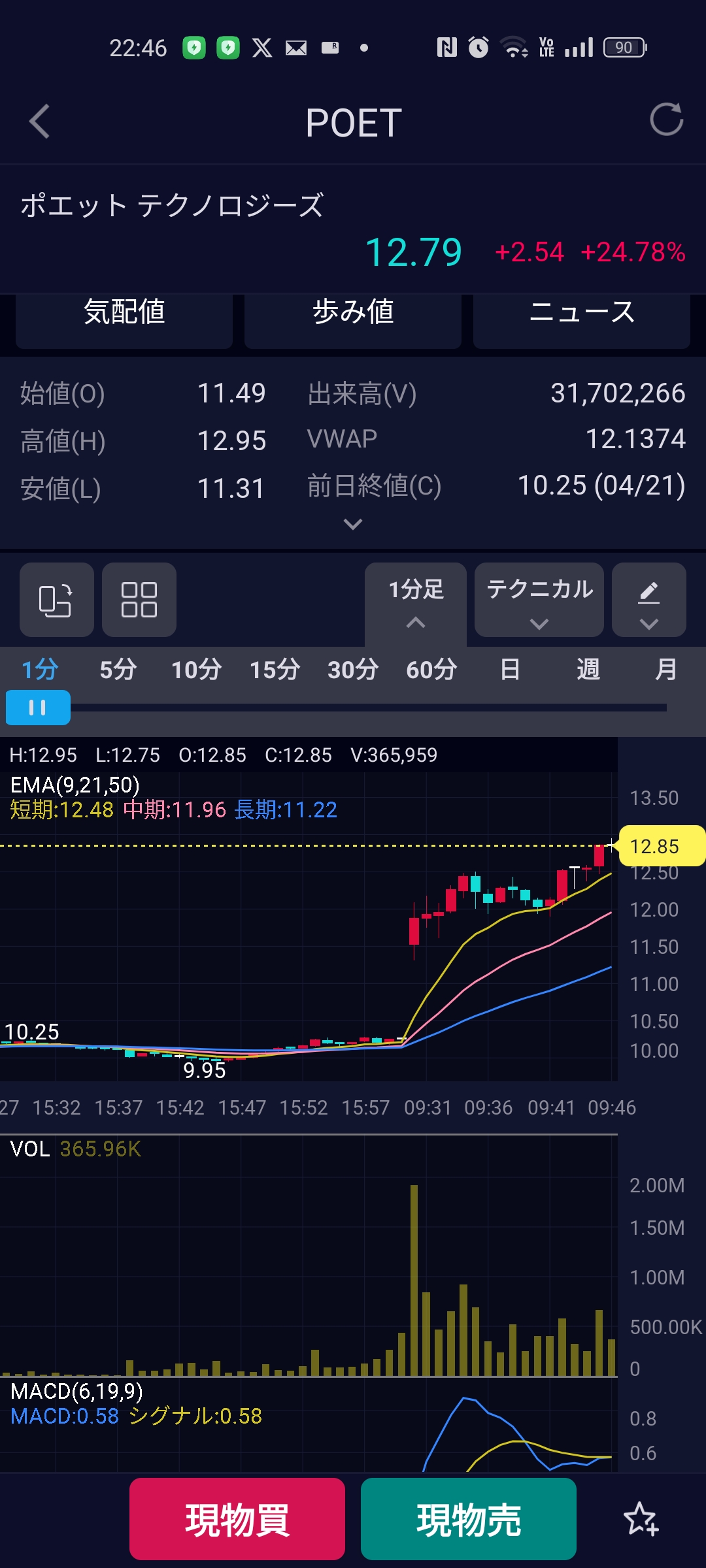
Task: Expand more quote details chevron
Action: 353,524
